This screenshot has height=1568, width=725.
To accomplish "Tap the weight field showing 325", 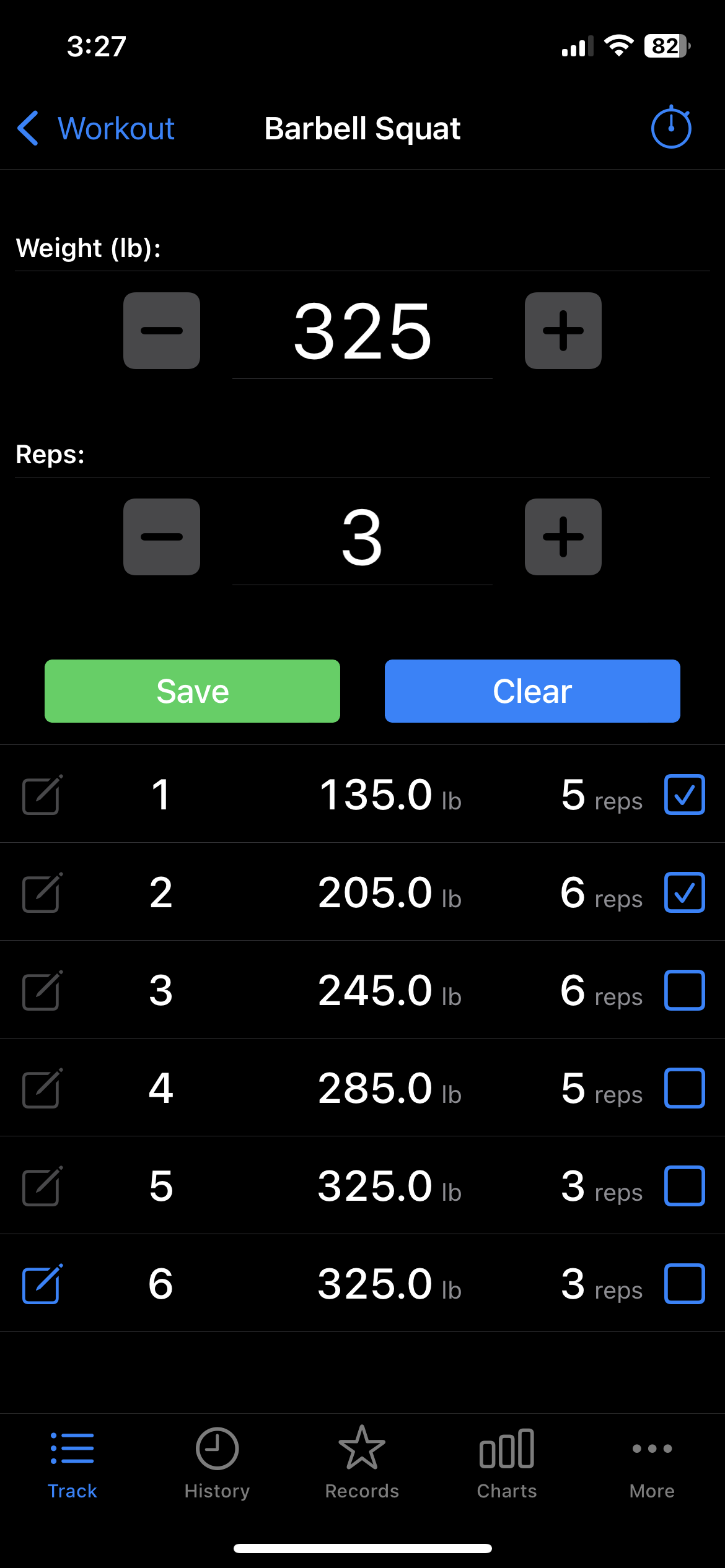I will (362, 332).
